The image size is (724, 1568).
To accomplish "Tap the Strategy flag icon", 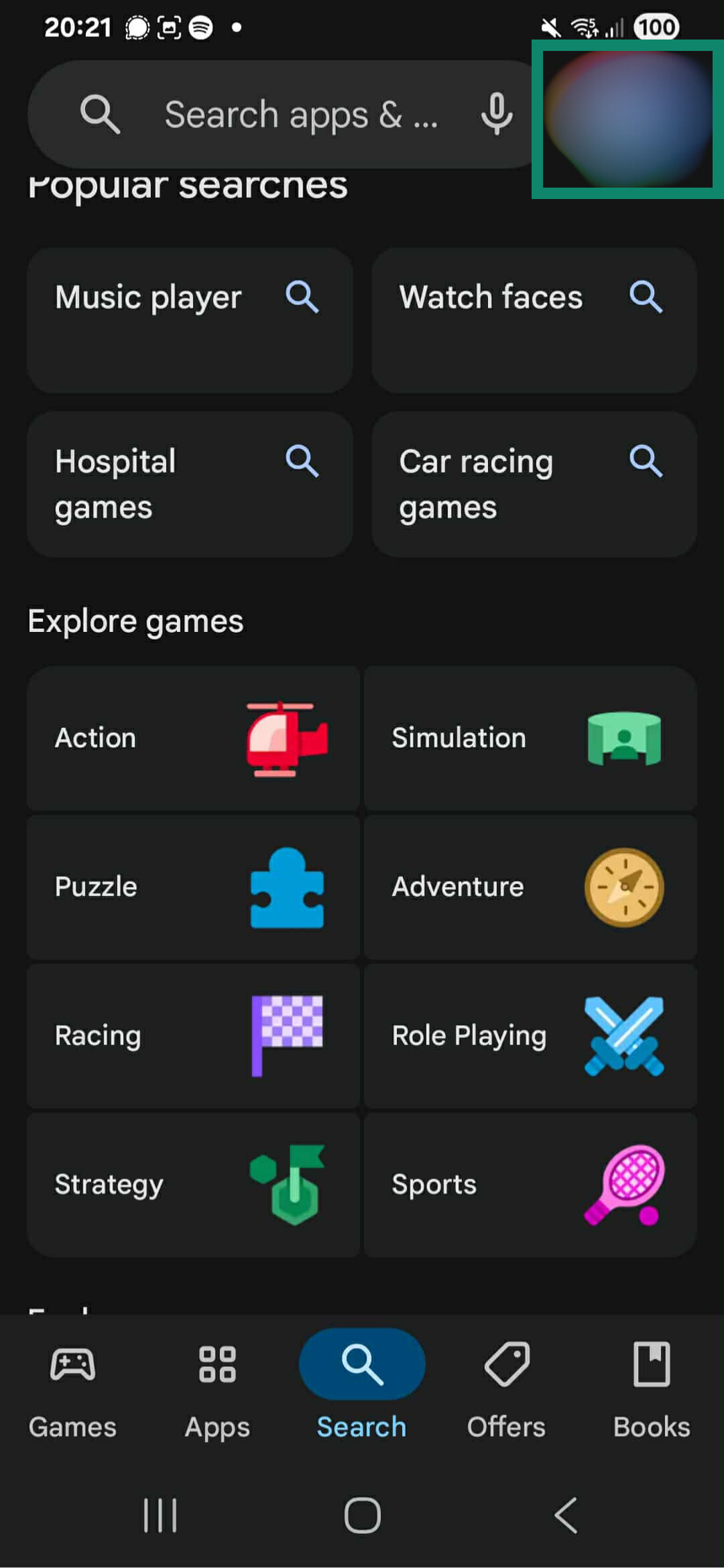I will tap(289, 1184).
